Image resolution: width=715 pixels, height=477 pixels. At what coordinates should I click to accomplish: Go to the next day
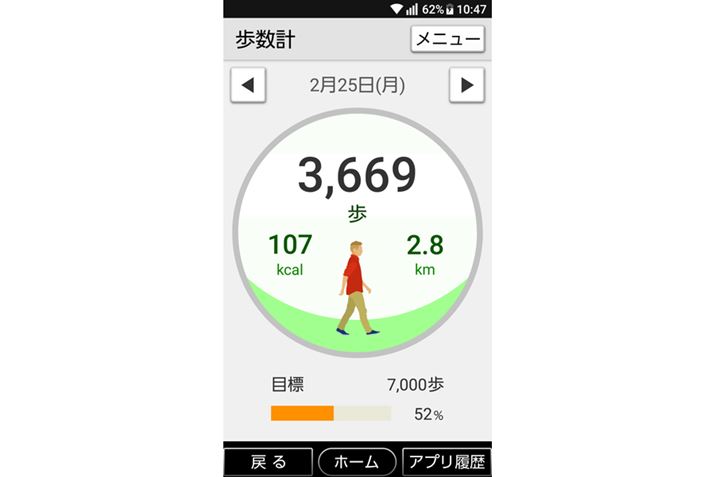466,85
